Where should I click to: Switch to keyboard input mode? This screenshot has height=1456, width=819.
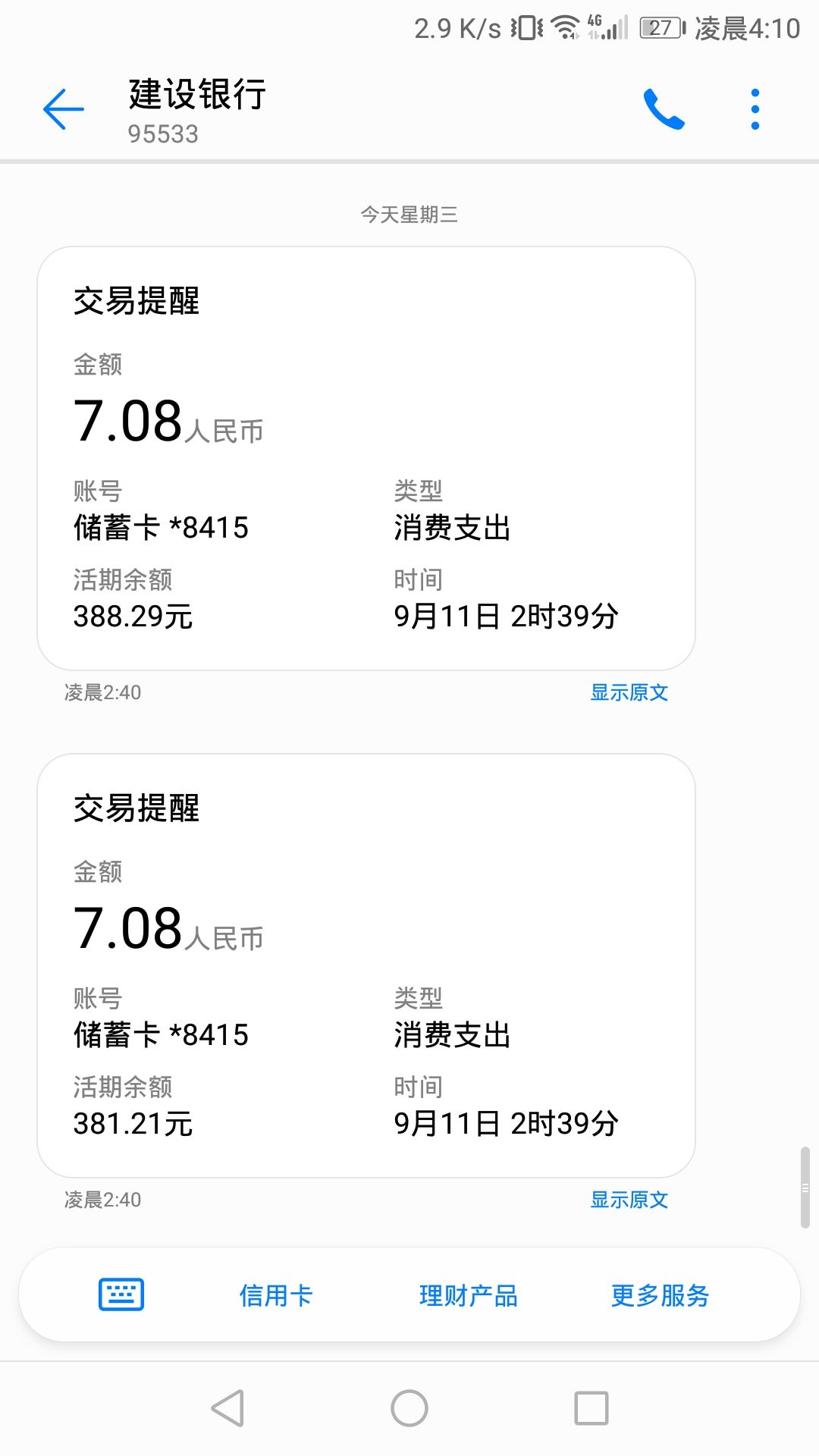[x=121, y=1294]
